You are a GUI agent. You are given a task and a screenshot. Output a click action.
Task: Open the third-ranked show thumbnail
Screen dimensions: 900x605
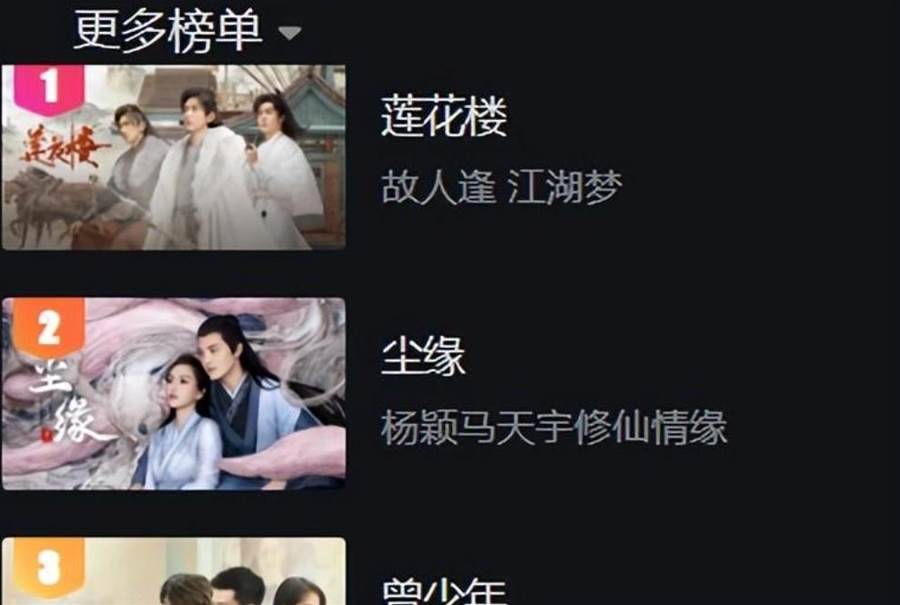[174, 572]
